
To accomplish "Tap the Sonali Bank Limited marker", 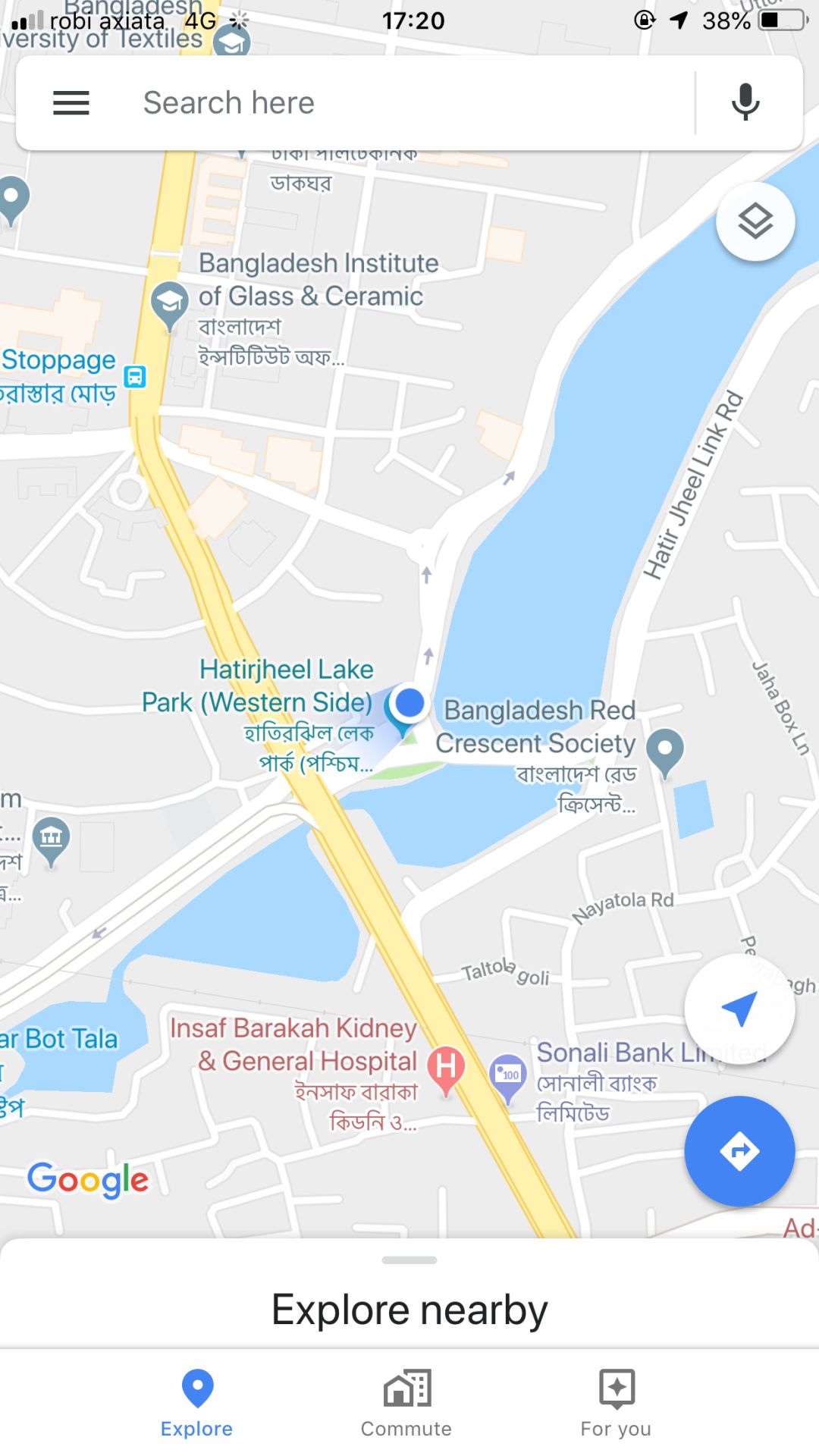I will (508, 1076).
